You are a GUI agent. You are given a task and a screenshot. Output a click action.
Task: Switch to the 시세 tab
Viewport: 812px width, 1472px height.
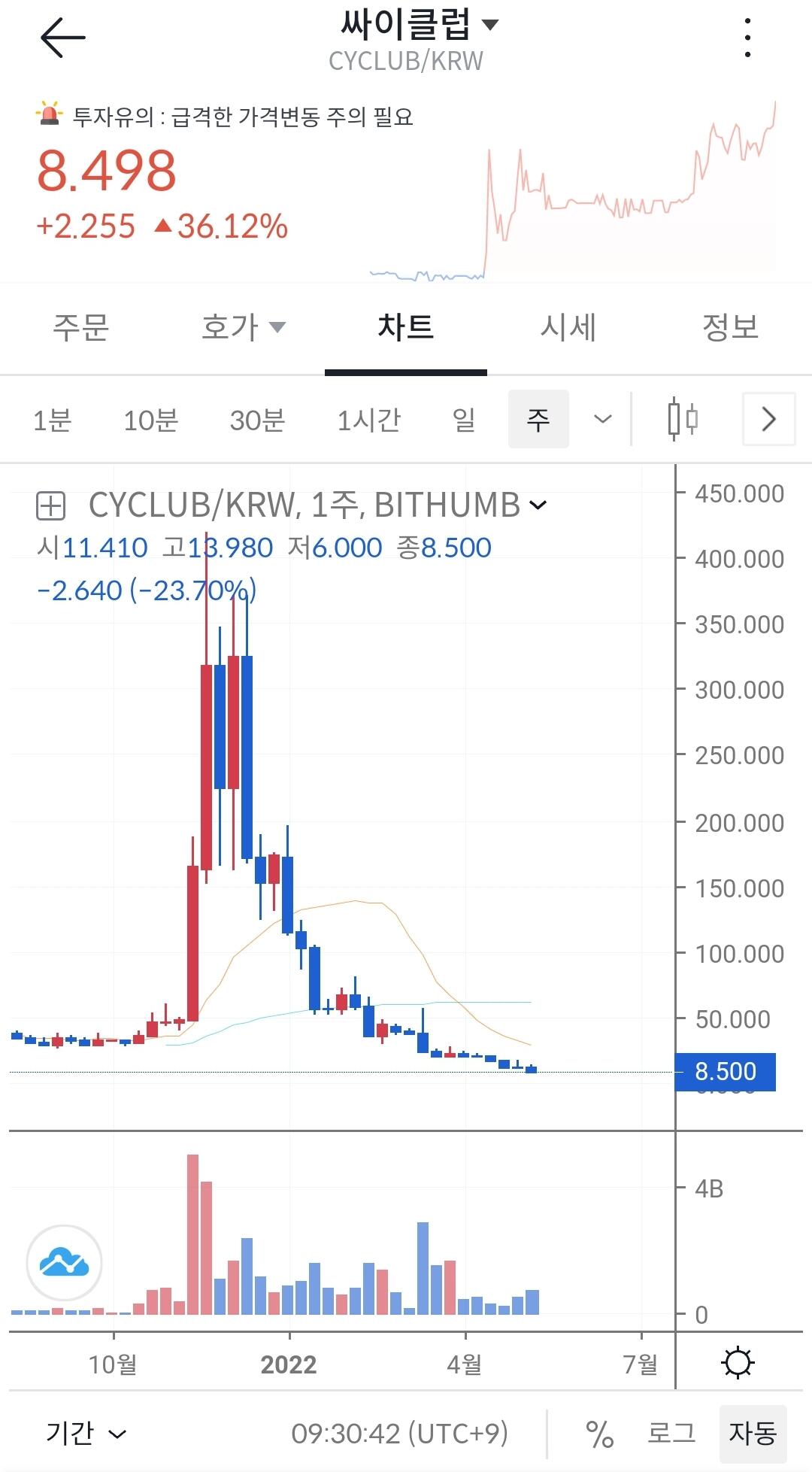568,327
